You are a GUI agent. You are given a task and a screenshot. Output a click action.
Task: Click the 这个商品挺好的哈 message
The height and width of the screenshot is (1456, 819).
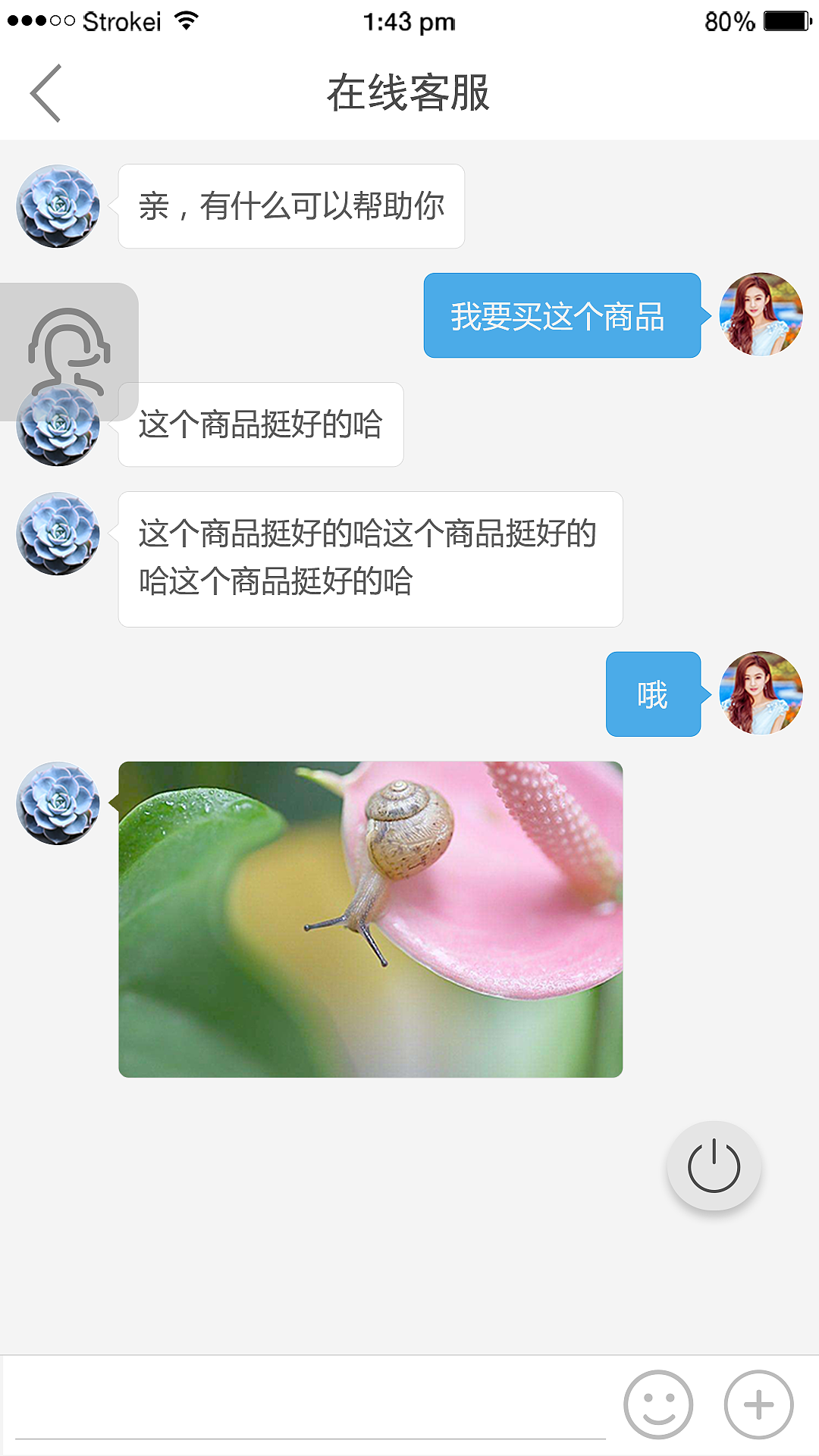coord(261,424)
